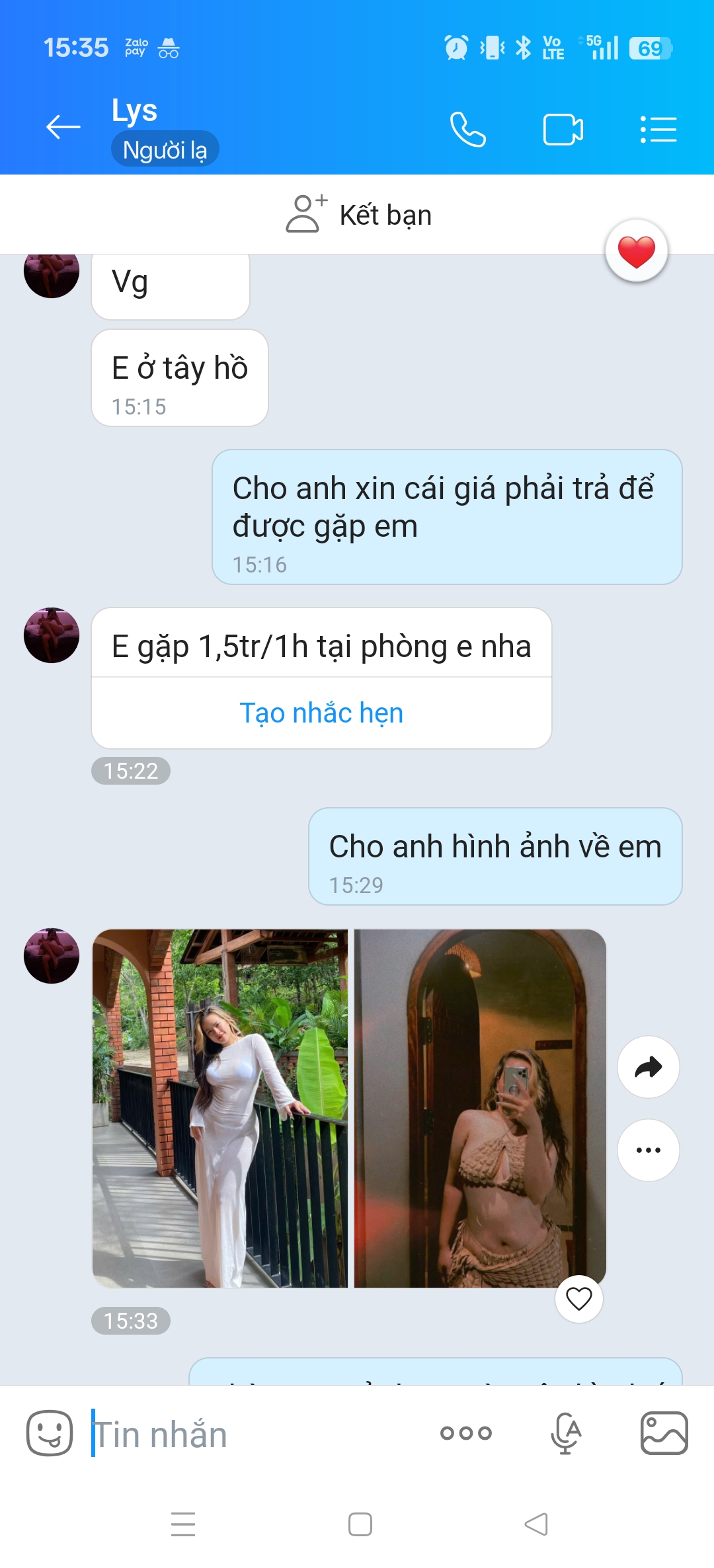Tap the voice-to-text microphone icon

(566, 1433)
